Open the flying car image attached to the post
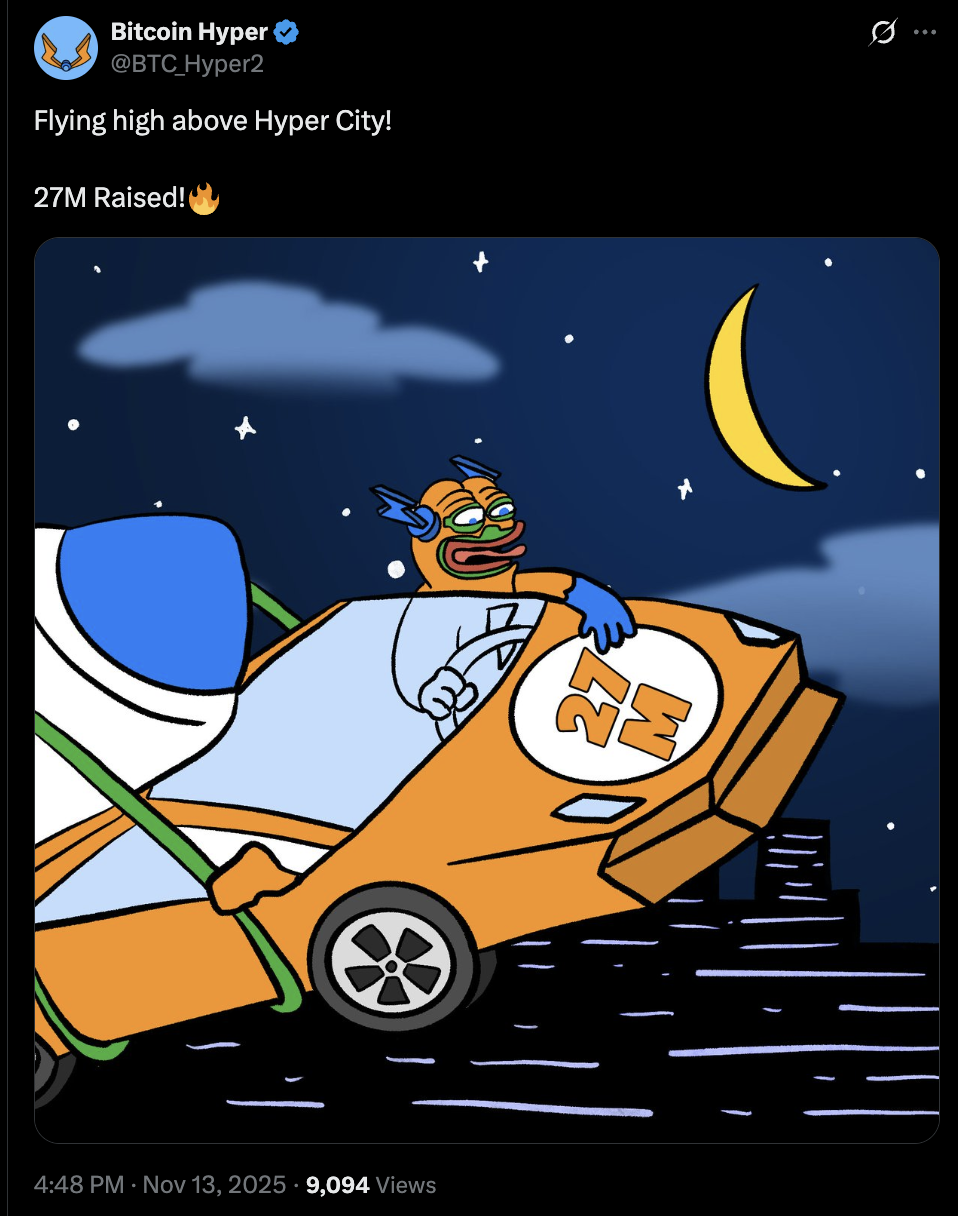This screenshot has height=1216, width=958. pyautogui.click(x=487, y=690)
